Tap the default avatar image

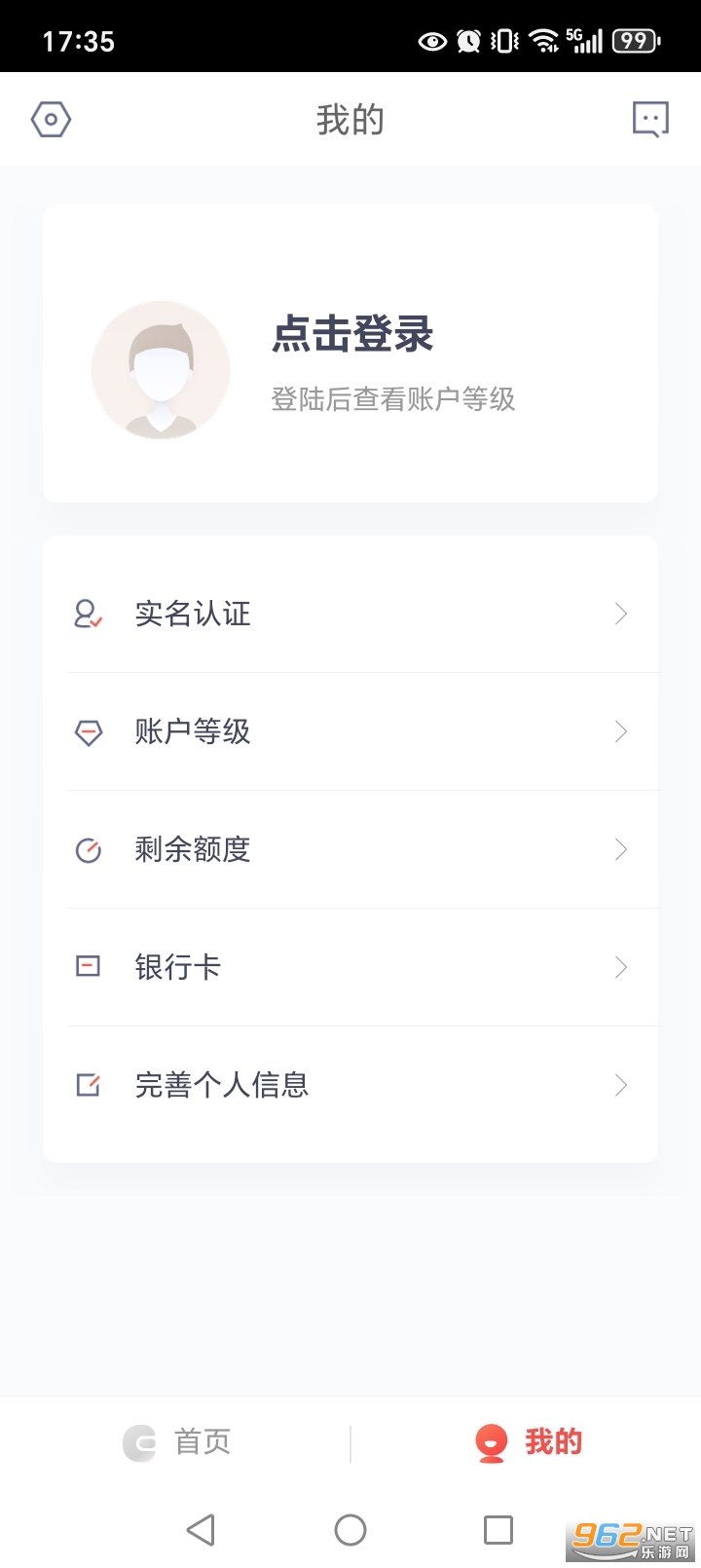click(161, 370)
